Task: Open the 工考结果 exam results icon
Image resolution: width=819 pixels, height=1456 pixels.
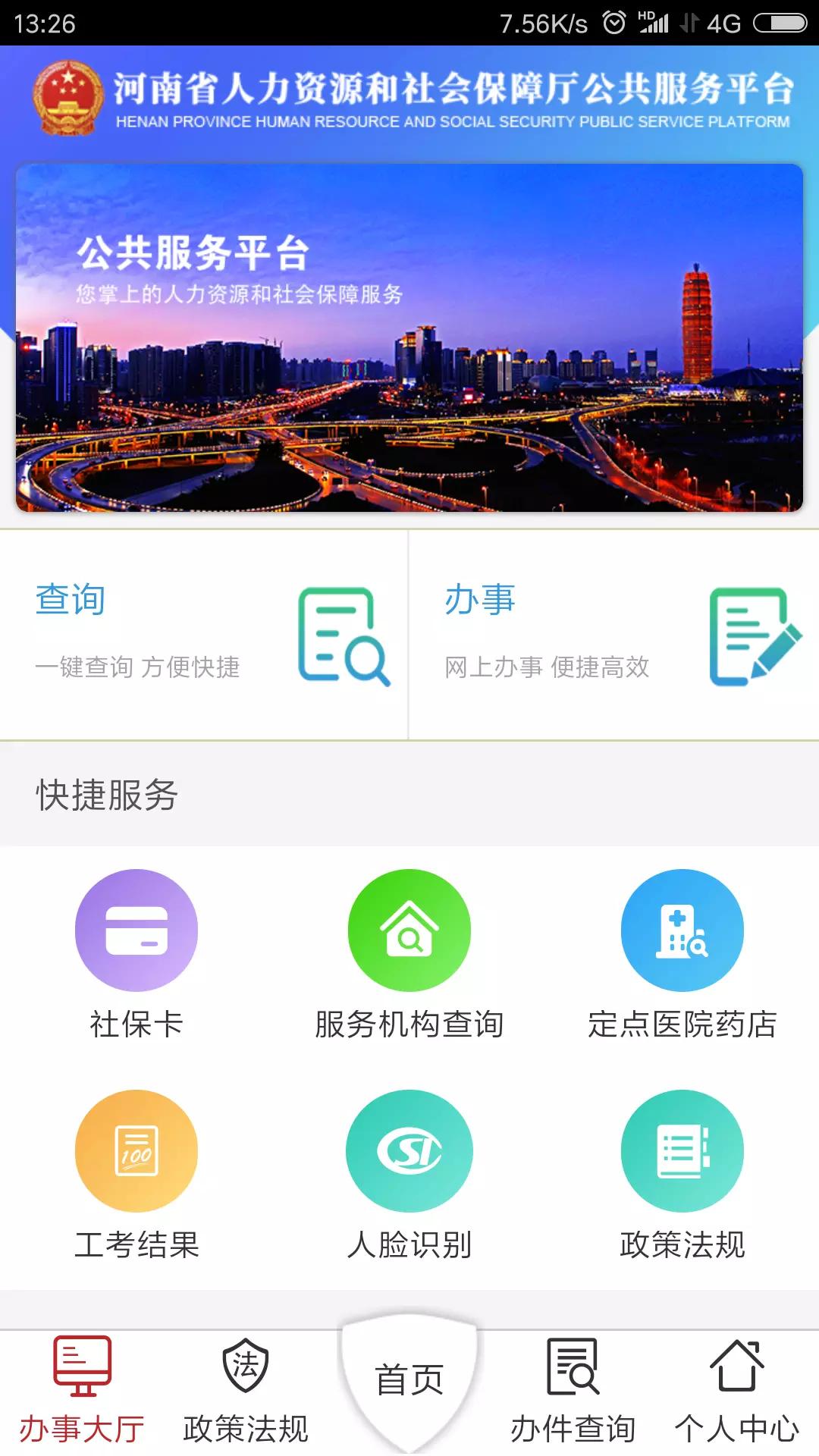Action: (135, 1150)
